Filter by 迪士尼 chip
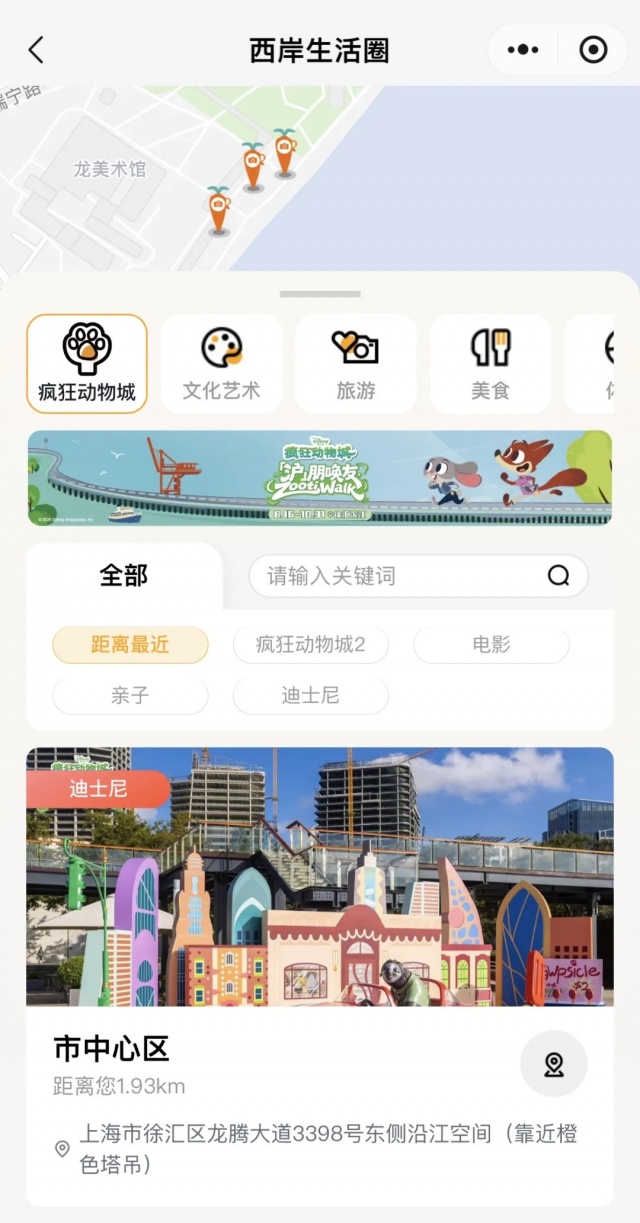 [311, 695]
